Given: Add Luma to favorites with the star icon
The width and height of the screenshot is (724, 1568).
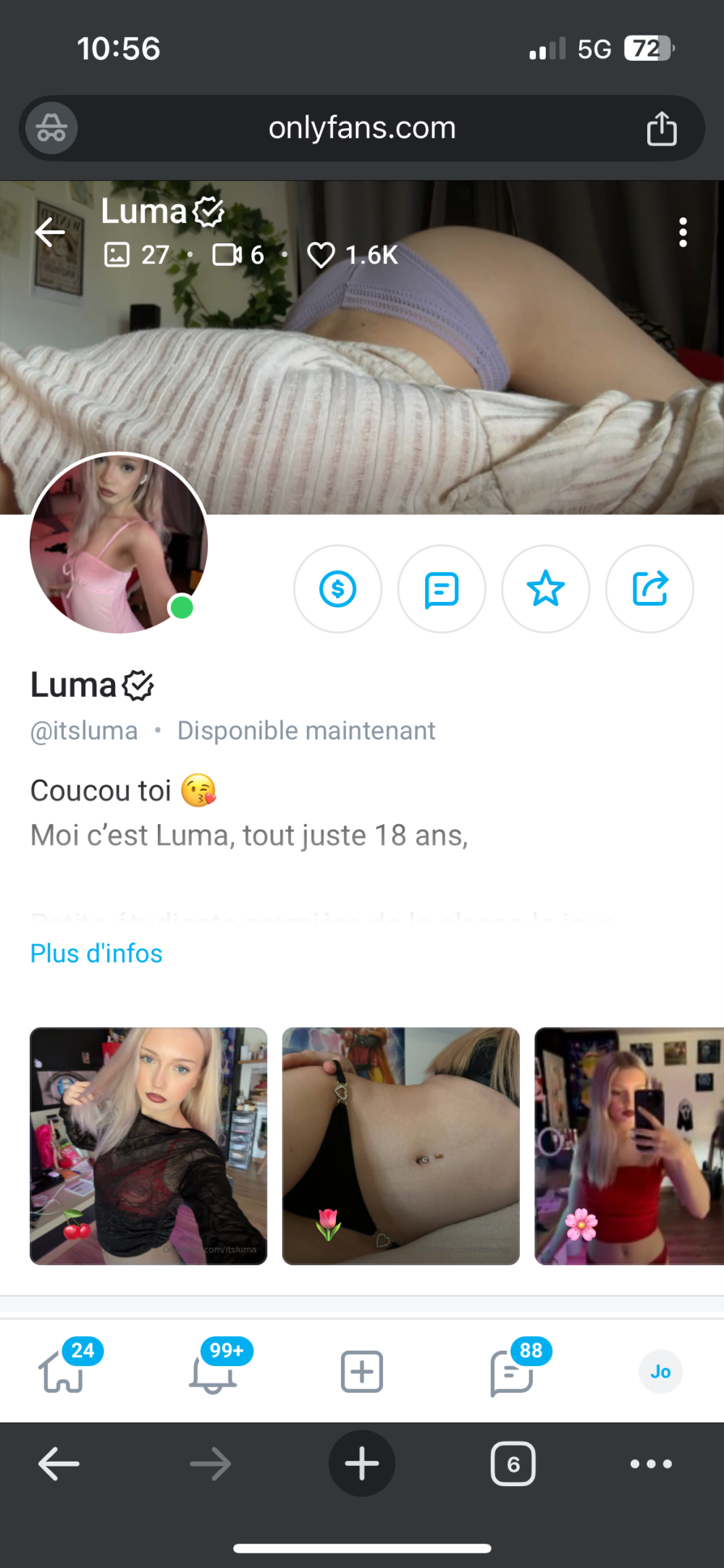Looking at the screenshot, I should click(x=545, y=589).
